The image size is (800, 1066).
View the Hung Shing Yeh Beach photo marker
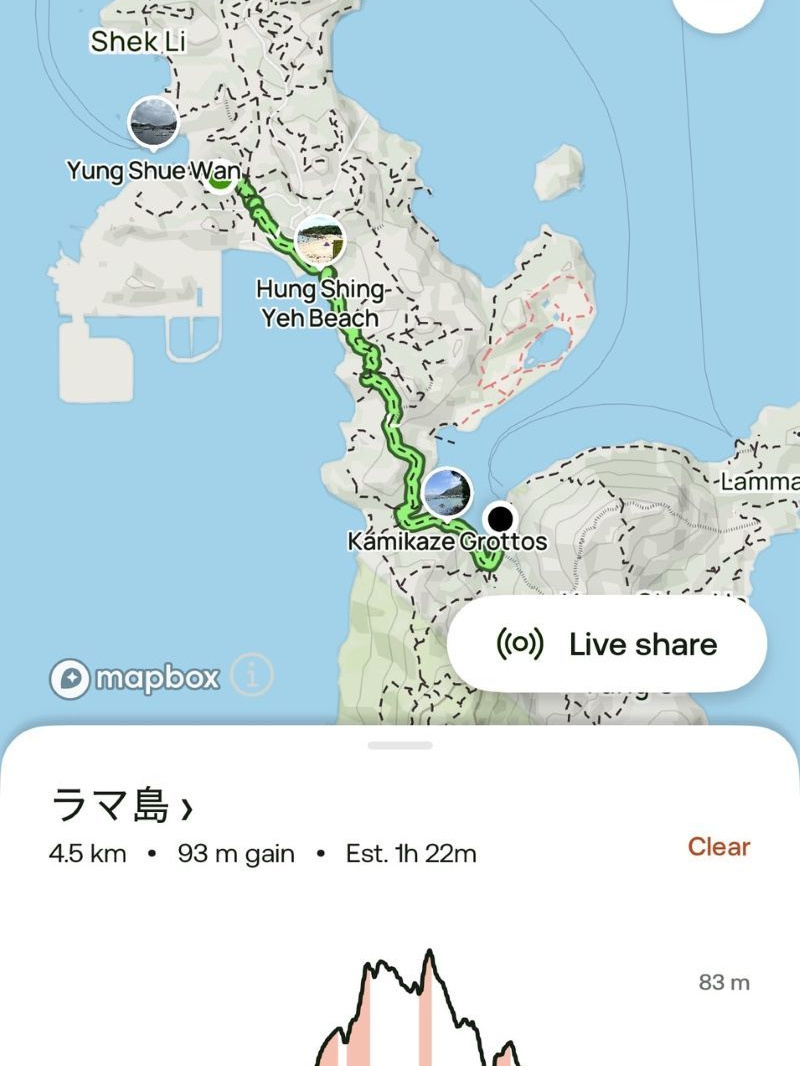[x=320, y=240]
